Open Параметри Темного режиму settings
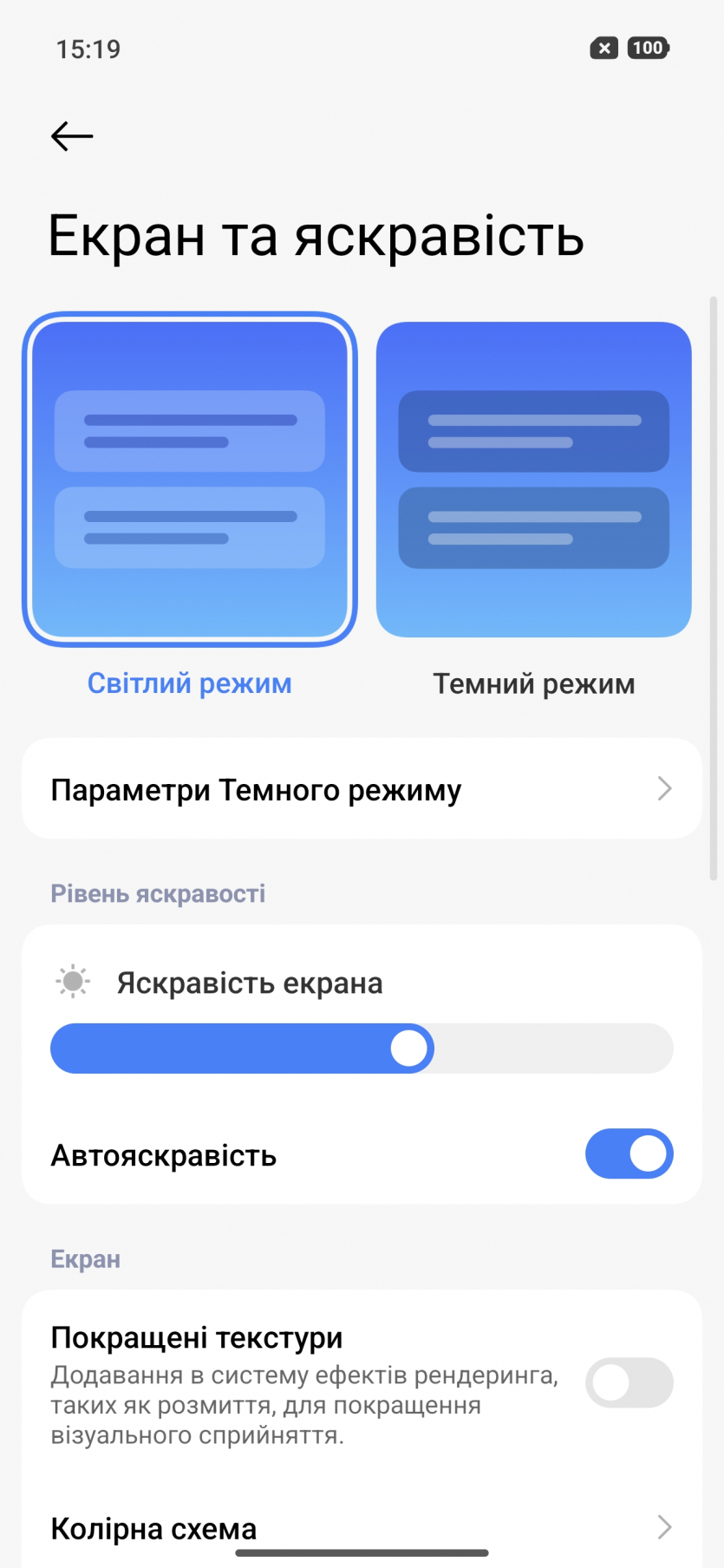This screenshot has height=1568, width=724. (x=362, y=789)
